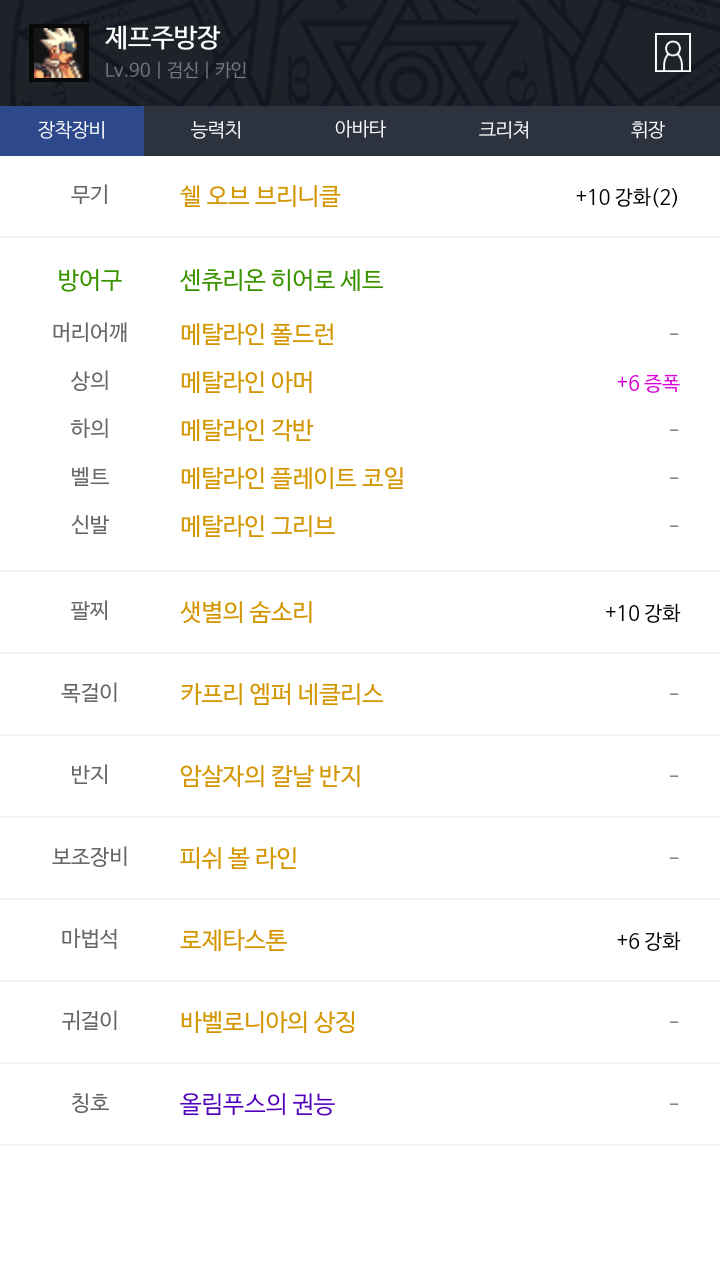Open earring 바벨로니아의 상징
The height and width of the screenshot is (1280, 720).
[x=268, y=1022]
